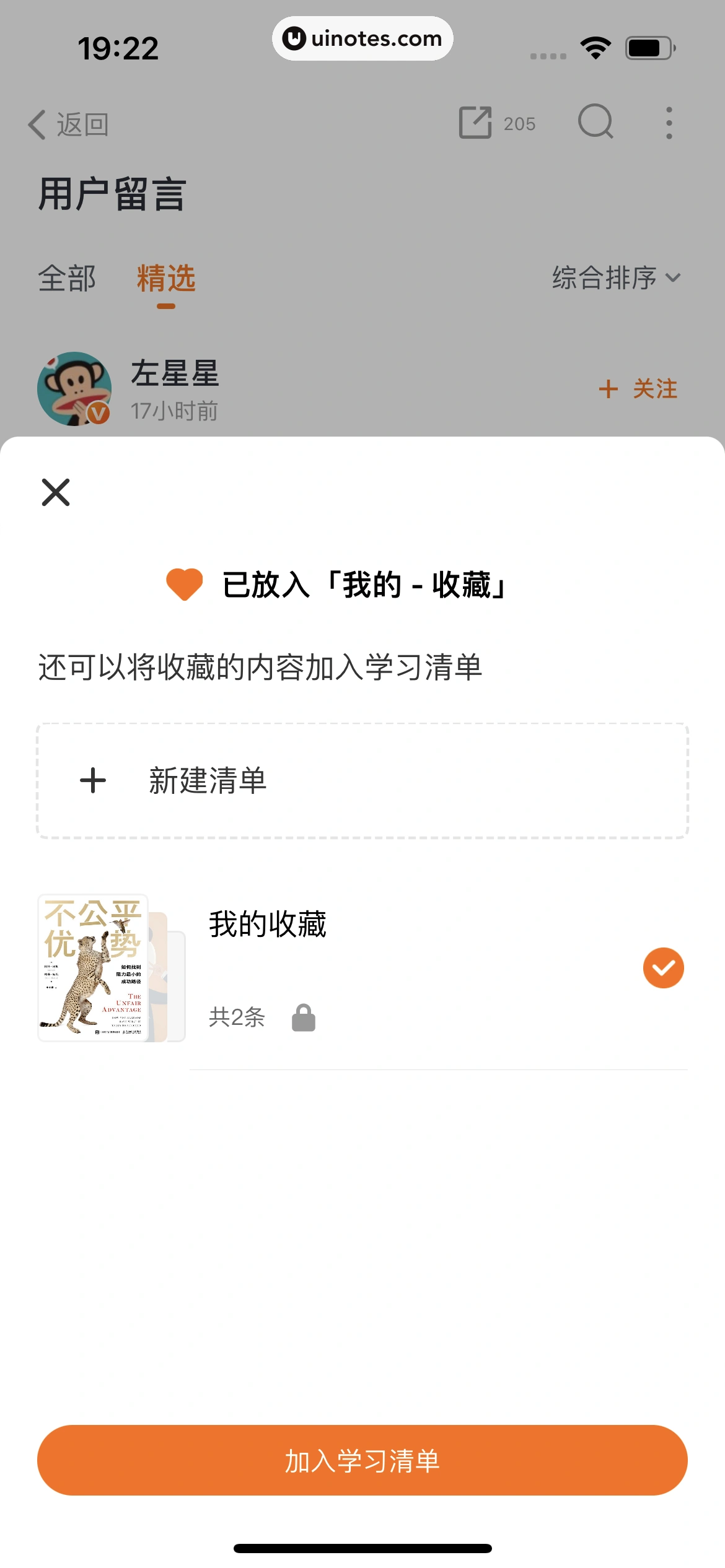Click the plus icon beside 关注
This screenshot has width=725, height=1568.
pos(608,389)
